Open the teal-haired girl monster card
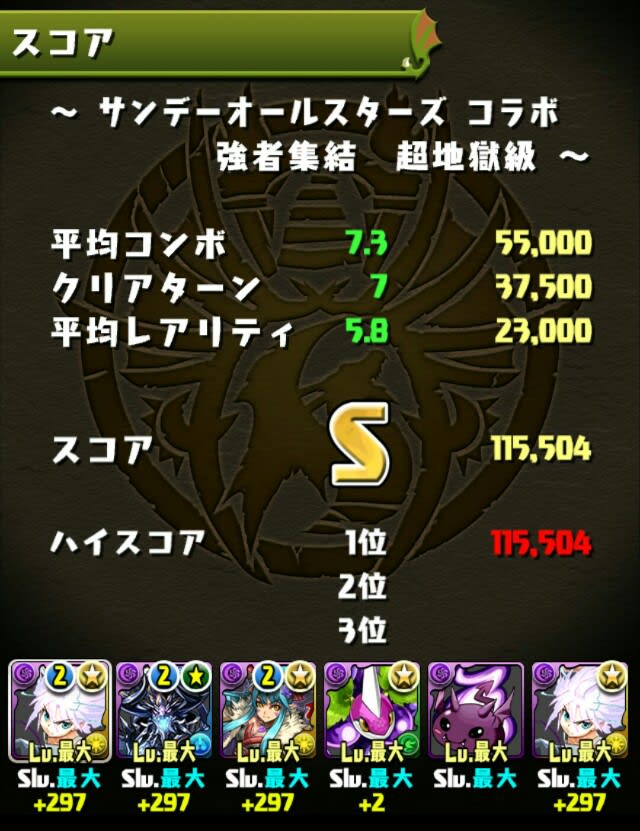640x831 pixels. (x=267, y=710)
